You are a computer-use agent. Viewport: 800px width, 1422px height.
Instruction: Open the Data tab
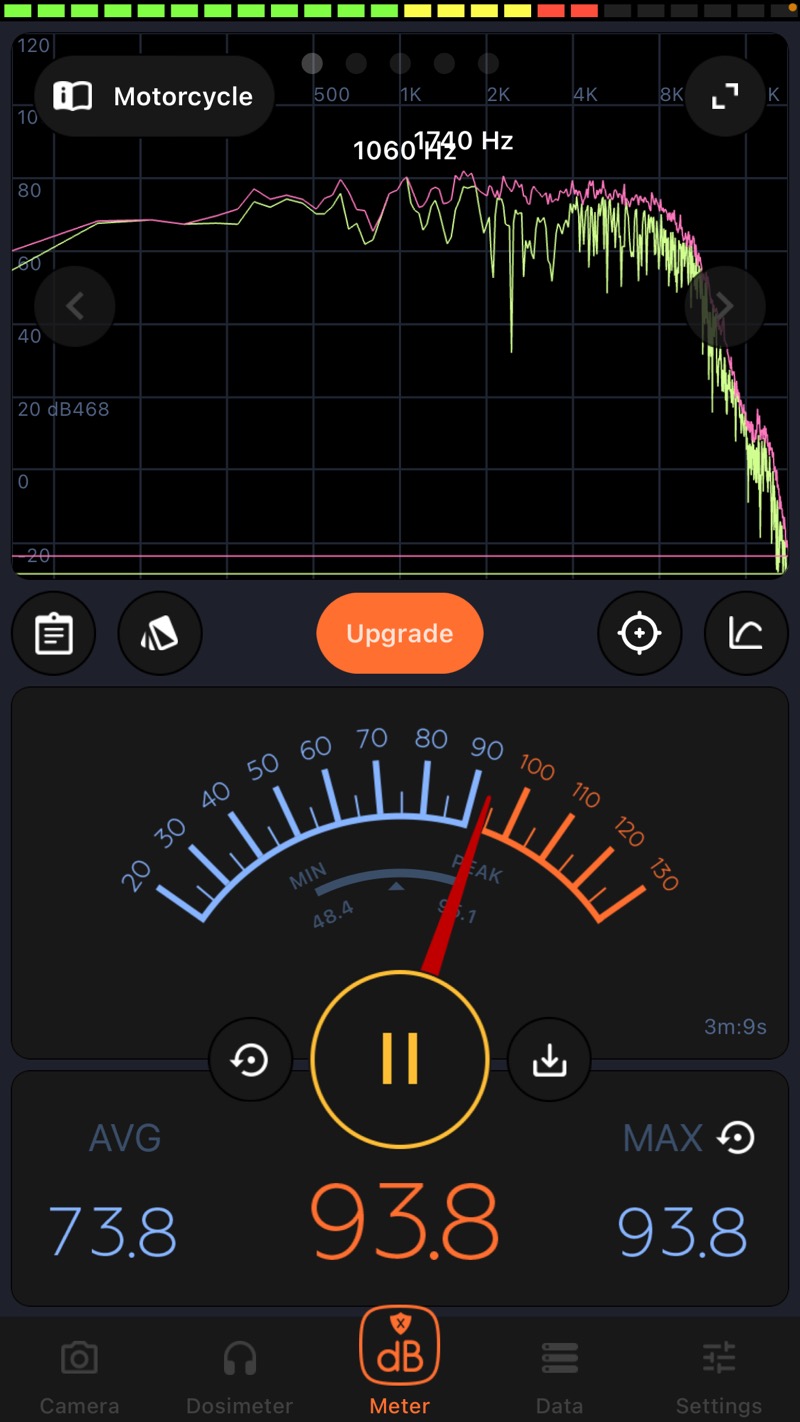coord(560,1375)
